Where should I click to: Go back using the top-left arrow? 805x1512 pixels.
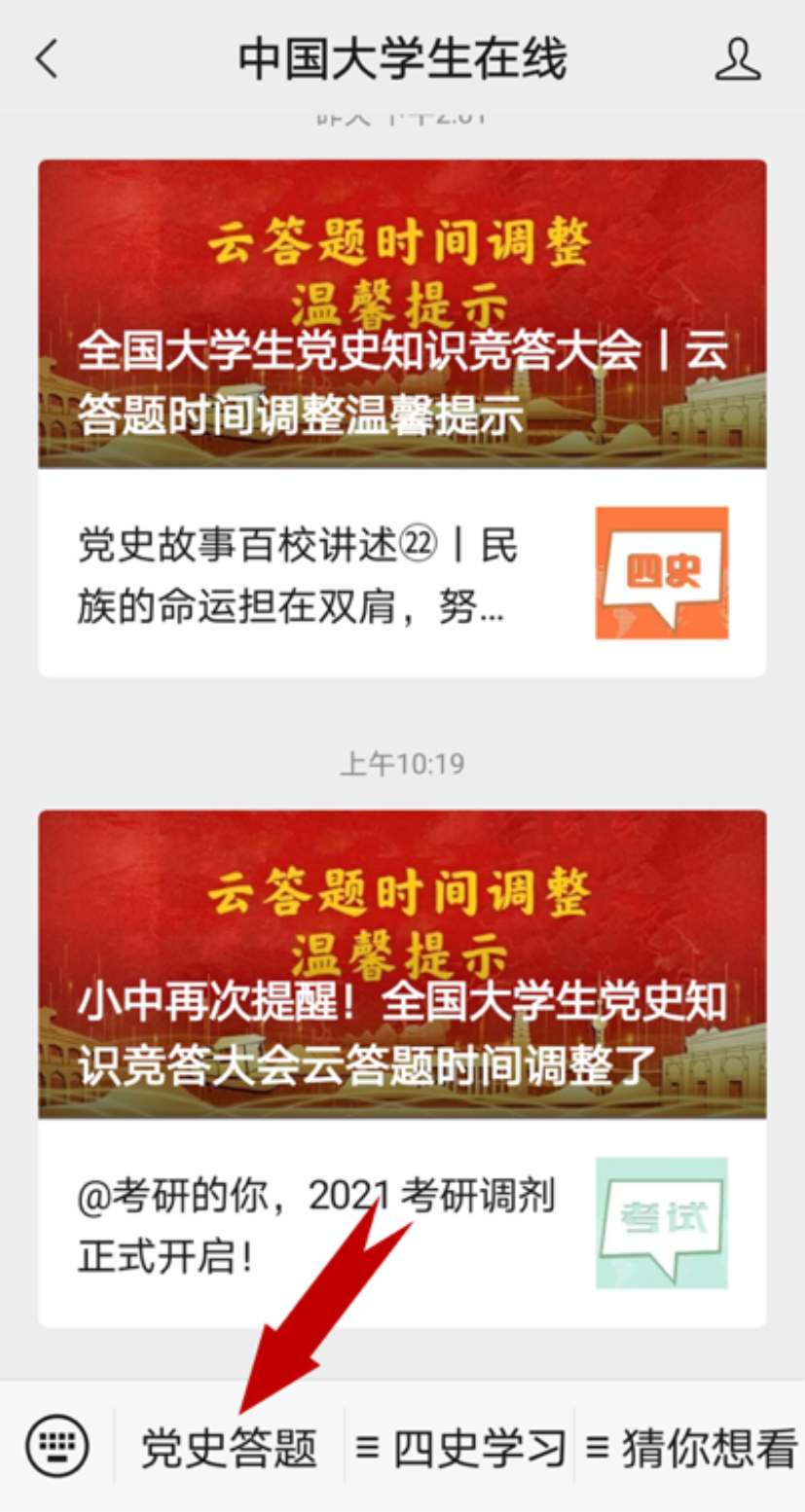click(47, 60)
